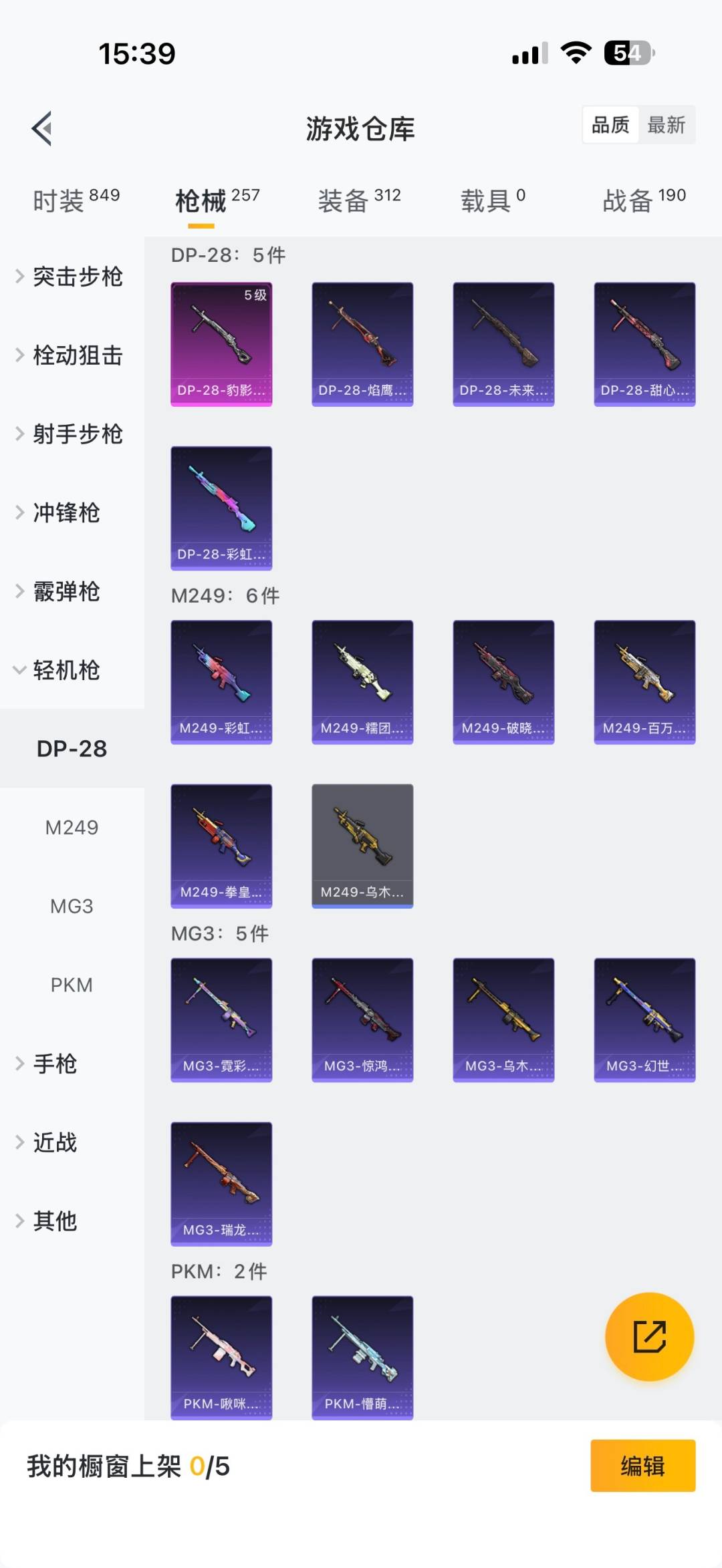This screenshot has height=1568, width=722.
Task: Open the MG3-瑞龙 skin tile
Action: pyautogui.click(x=221, y=1183)
